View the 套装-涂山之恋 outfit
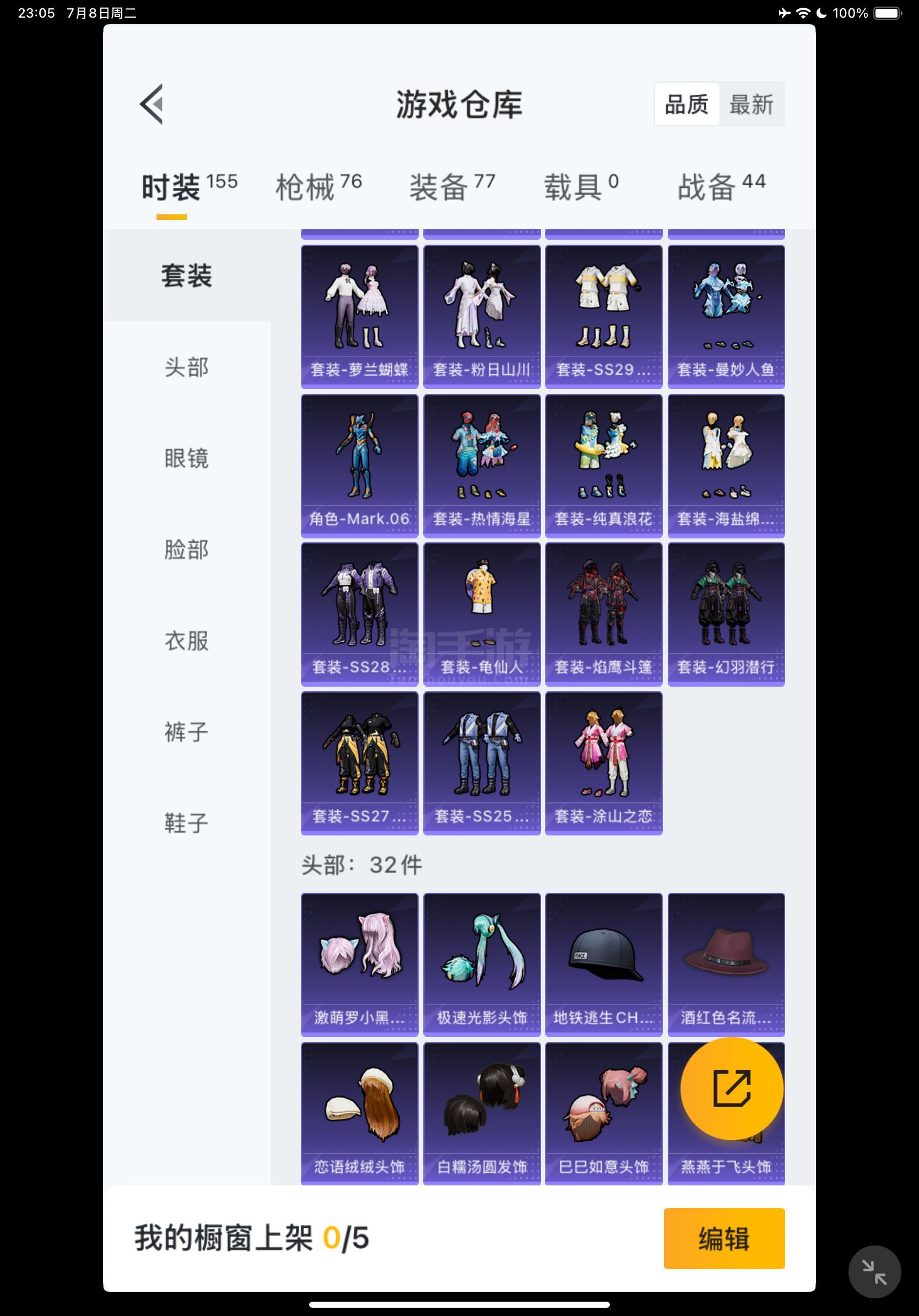The image size is (919, 1316). pos(603,763)
